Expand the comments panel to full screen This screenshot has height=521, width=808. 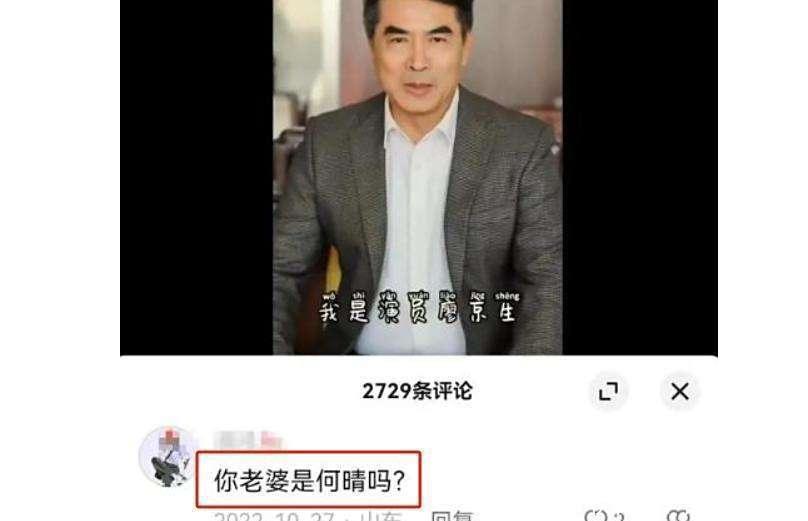pyautogui.click(x=608, y=392)
